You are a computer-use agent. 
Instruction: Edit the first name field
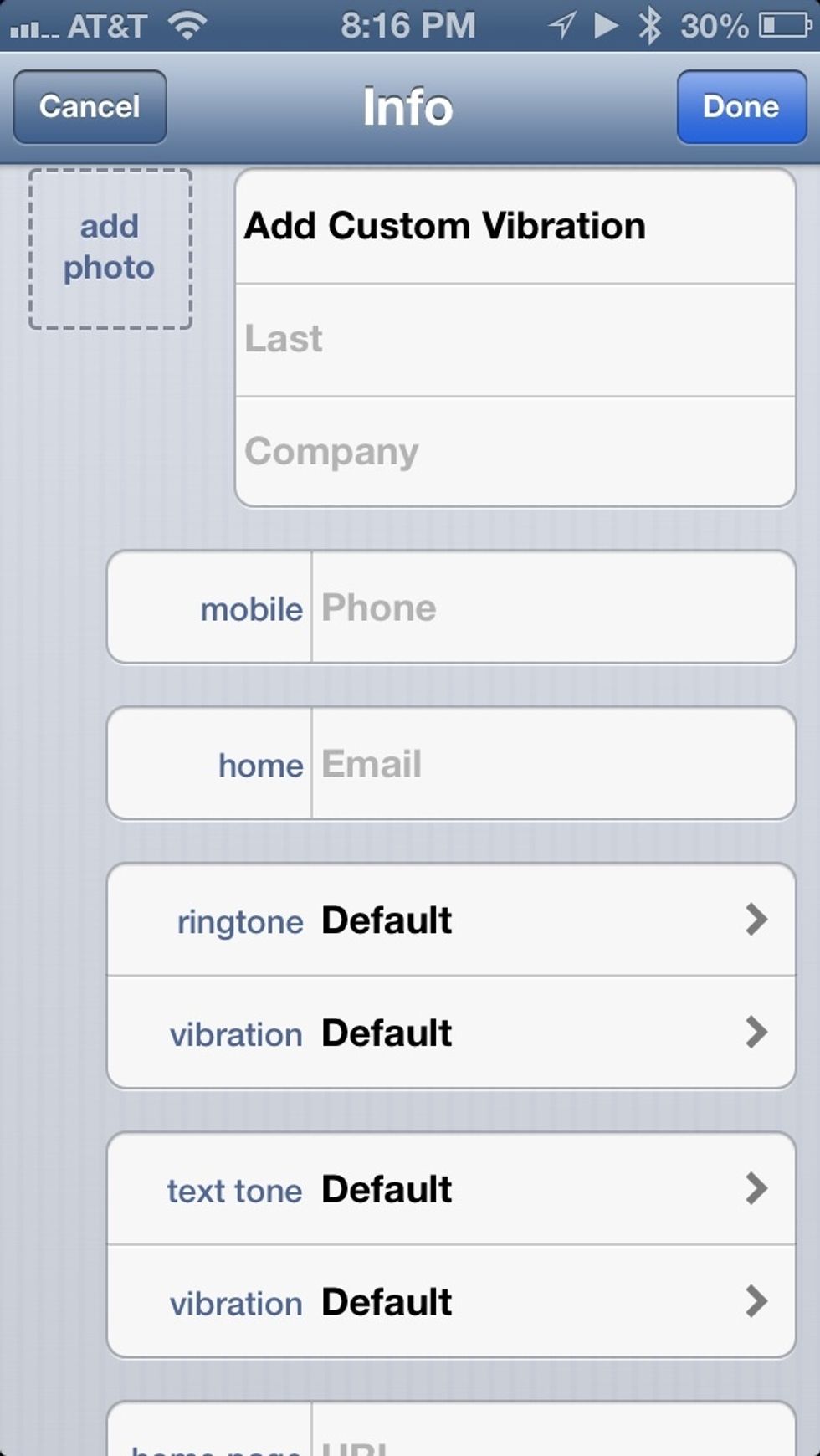point(515,227)
